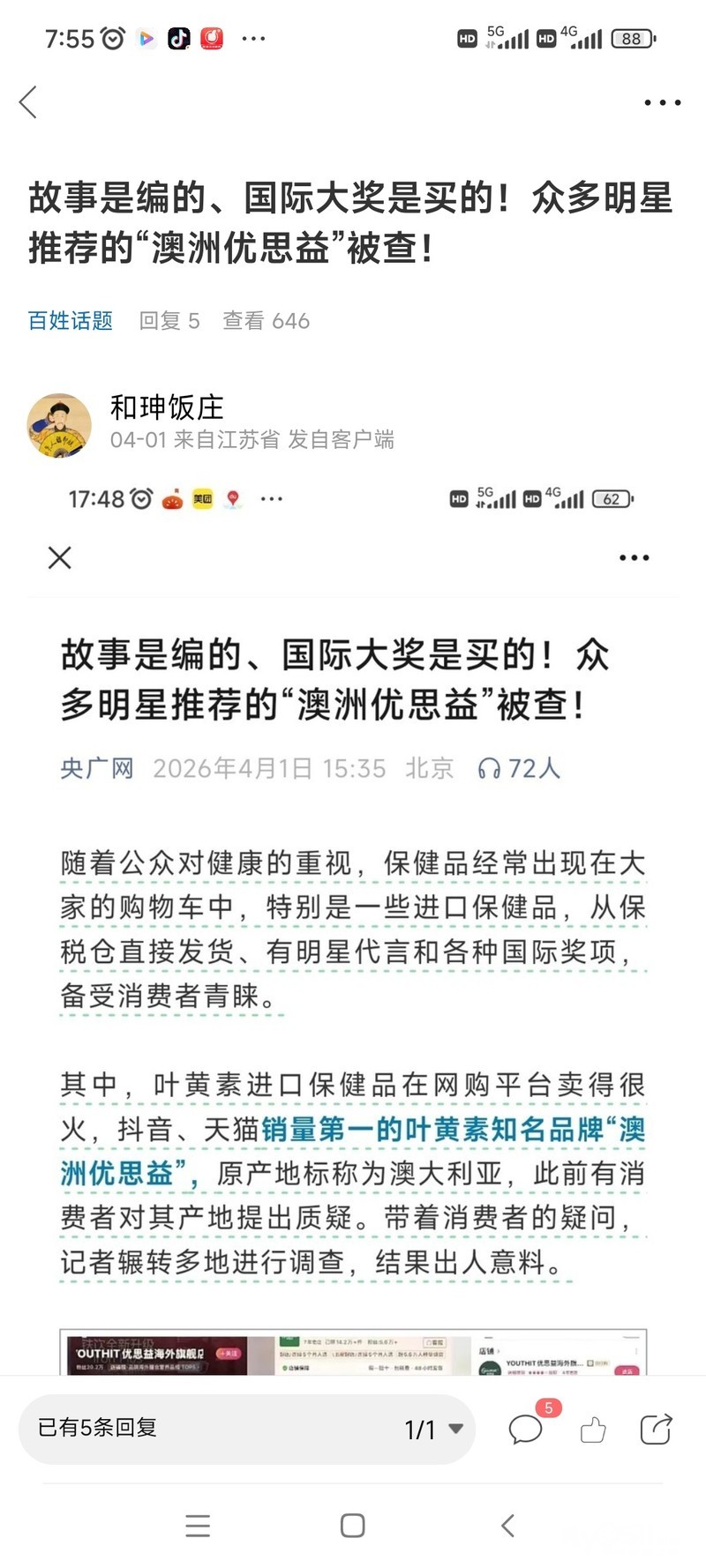Go back using the top-left arrow
Image resolution: width=706 pixels, height=1568 pixels.
[x=28, y=102]
